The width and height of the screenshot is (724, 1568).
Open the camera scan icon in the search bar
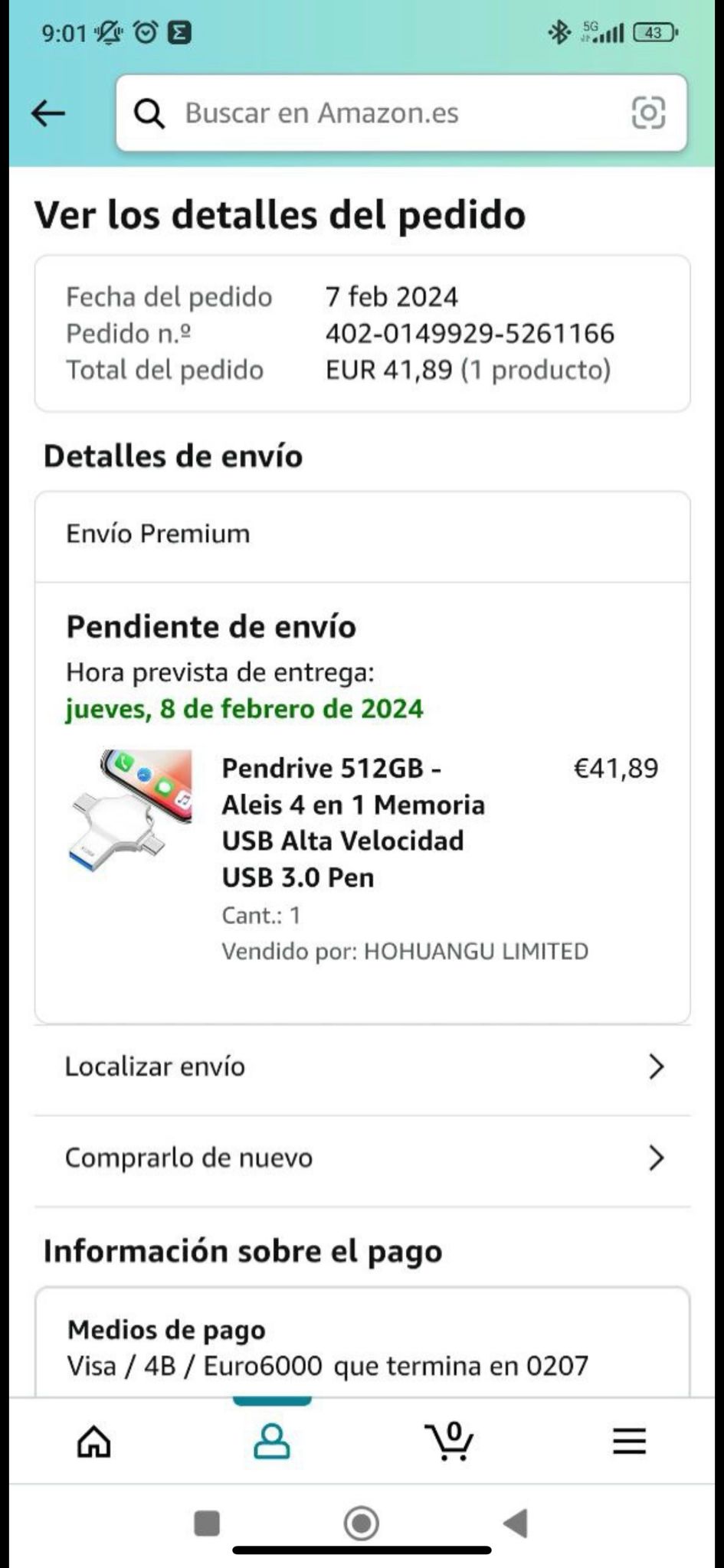point(647,113)
